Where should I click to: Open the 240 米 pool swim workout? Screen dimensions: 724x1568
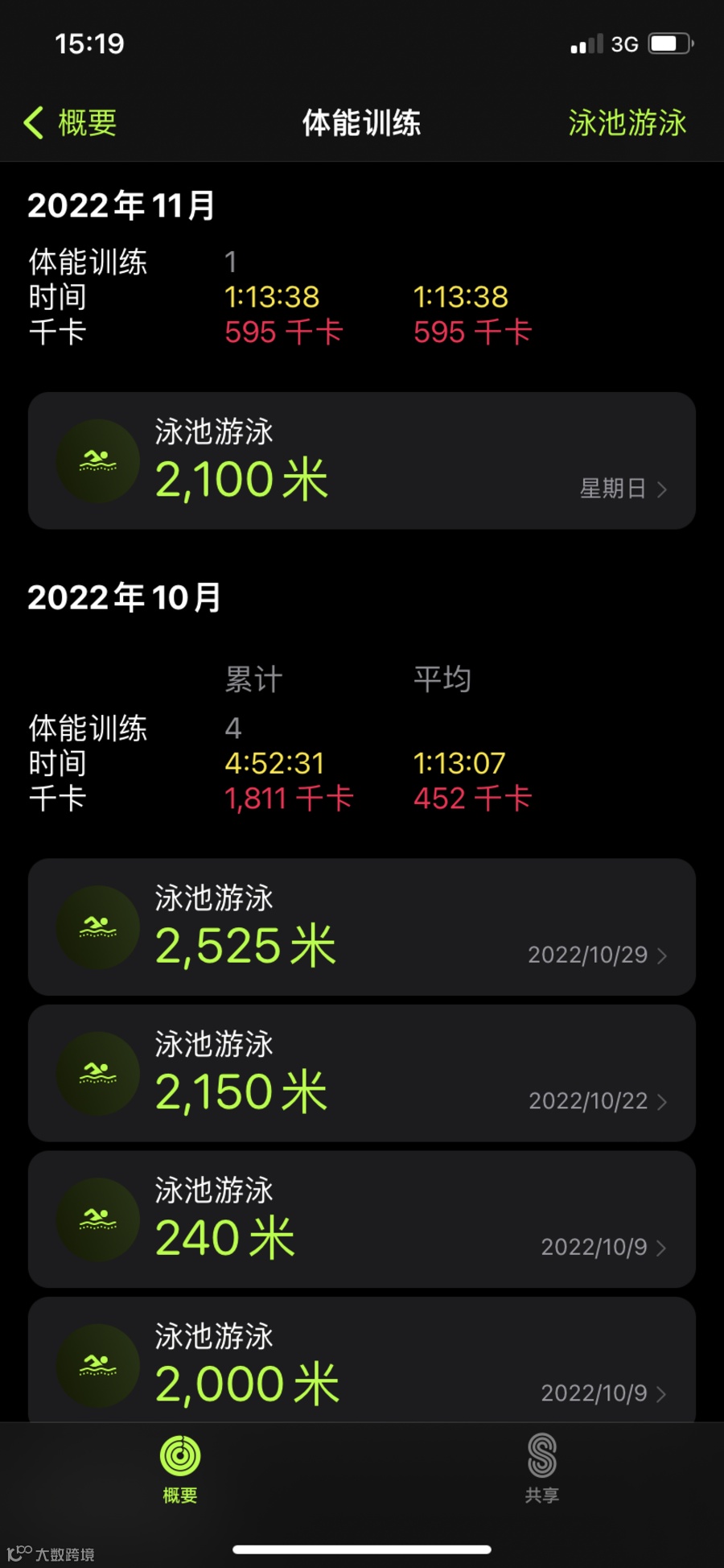point(362,1219)
